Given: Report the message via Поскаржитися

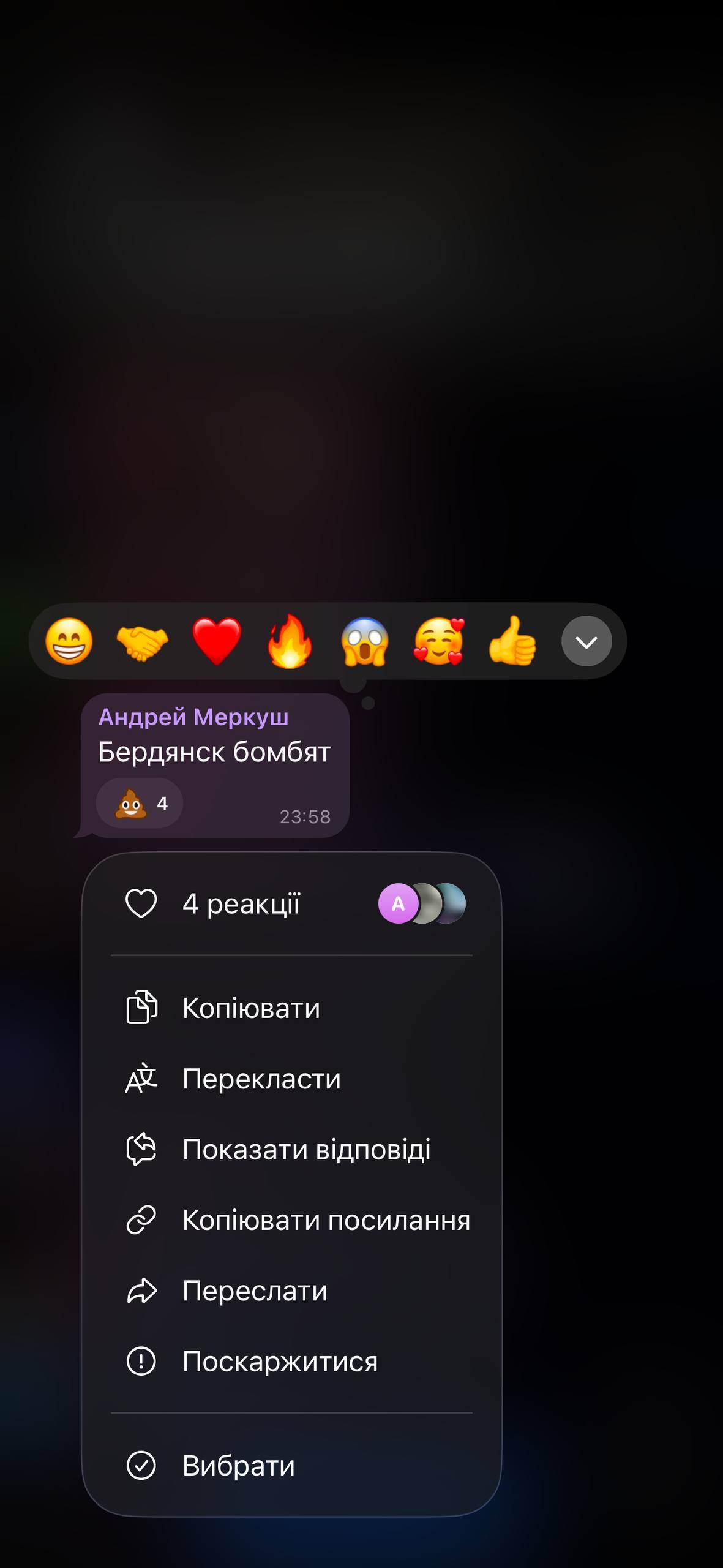Looking at the screenshot, I should [x=291, y=1362].
